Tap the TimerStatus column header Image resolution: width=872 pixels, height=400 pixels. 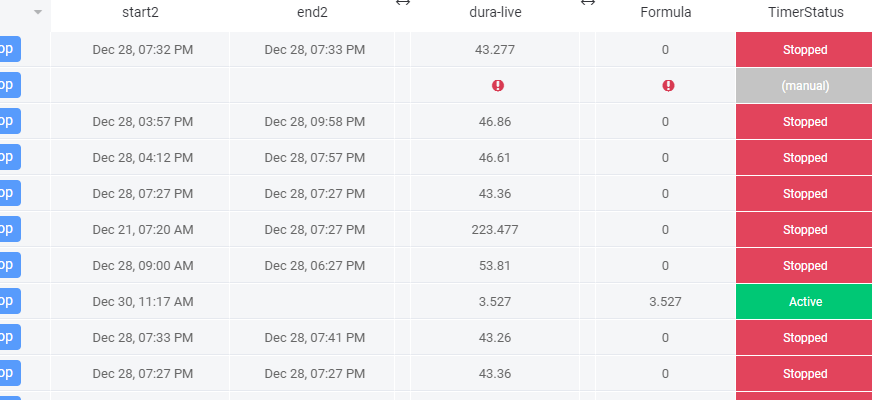coord(804,13)
